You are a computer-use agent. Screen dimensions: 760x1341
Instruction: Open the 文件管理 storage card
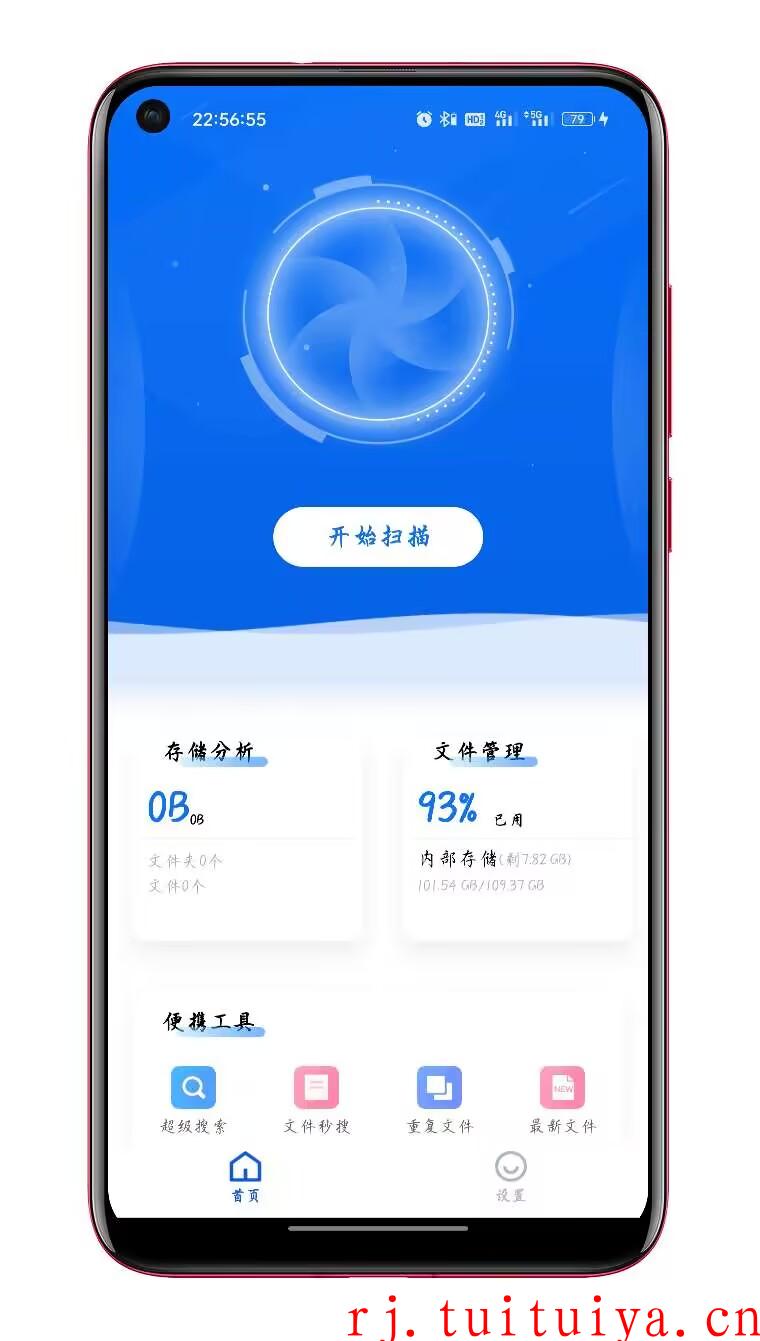(x=517, y=833)
